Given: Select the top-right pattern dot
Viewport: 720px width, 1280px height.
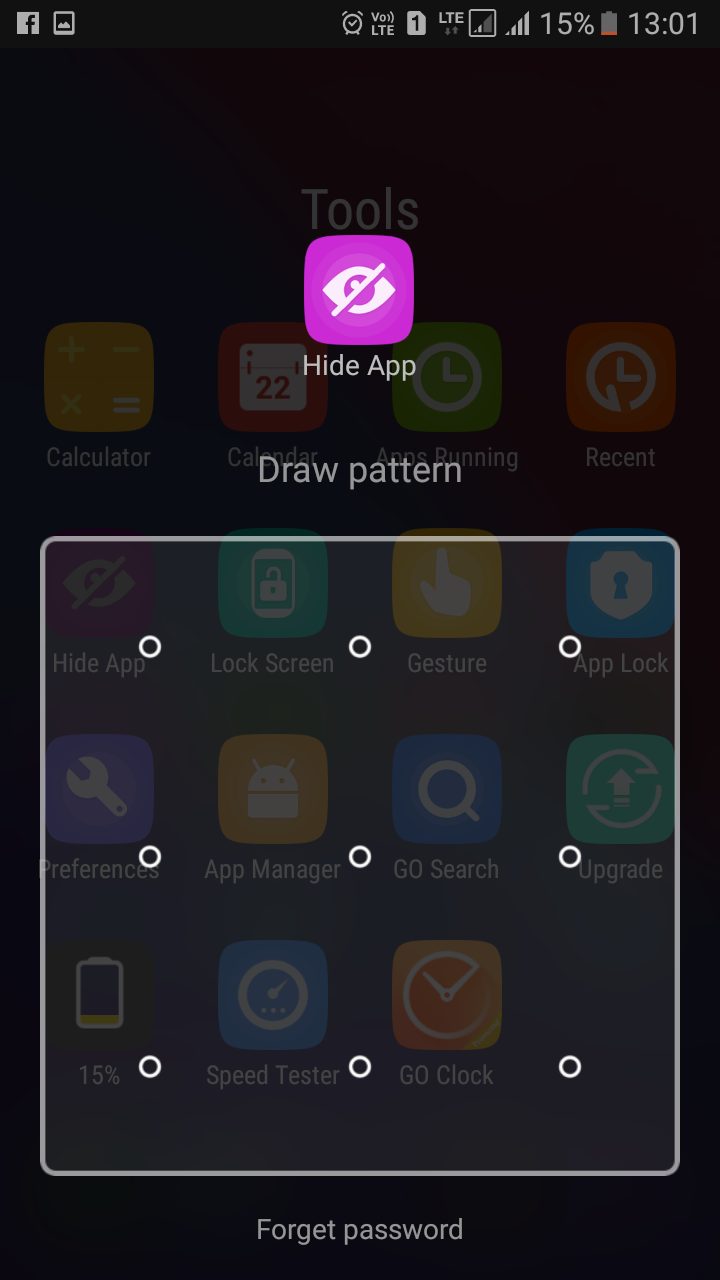Looking at the screenshot, I should (x=570, y=647).
